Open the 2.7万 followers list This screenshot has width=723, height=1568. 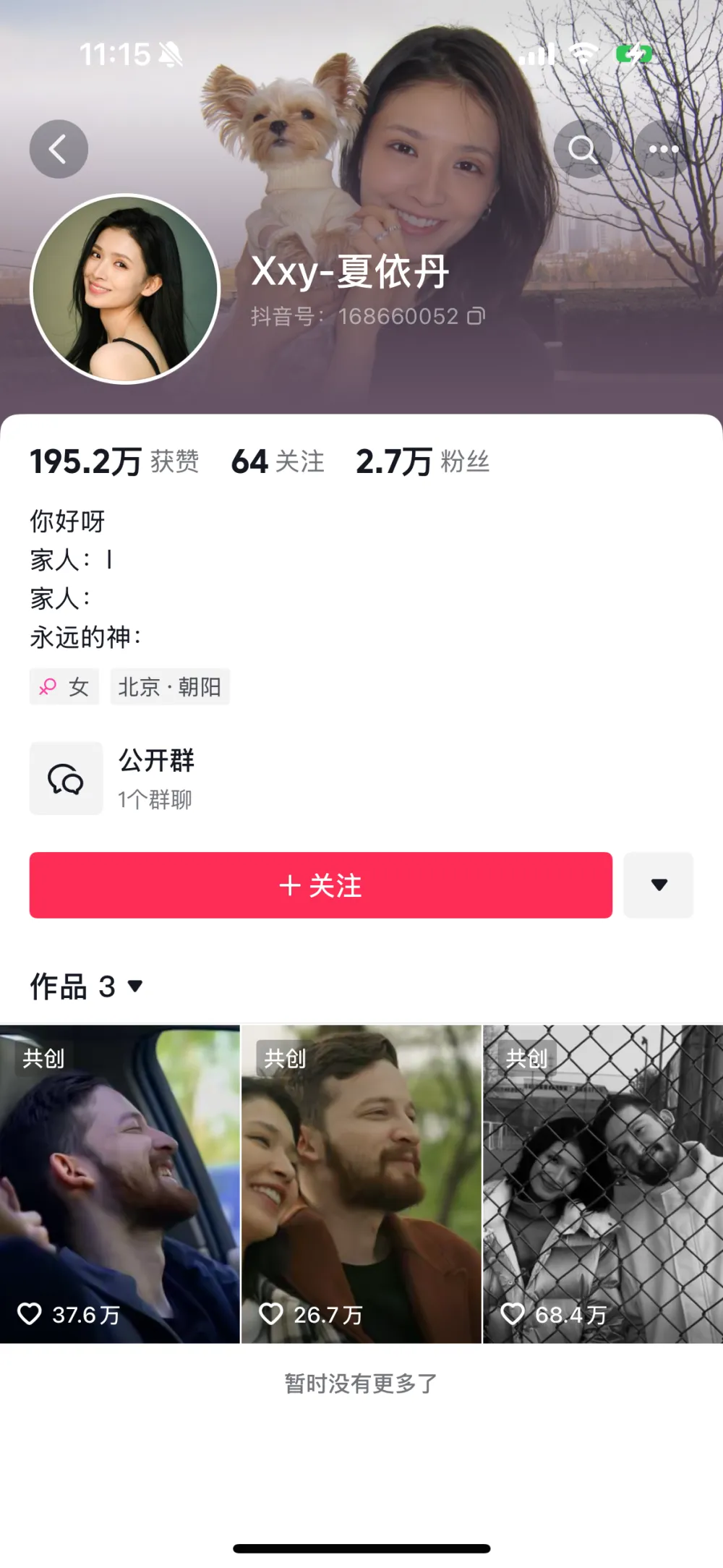pos(422,461)
